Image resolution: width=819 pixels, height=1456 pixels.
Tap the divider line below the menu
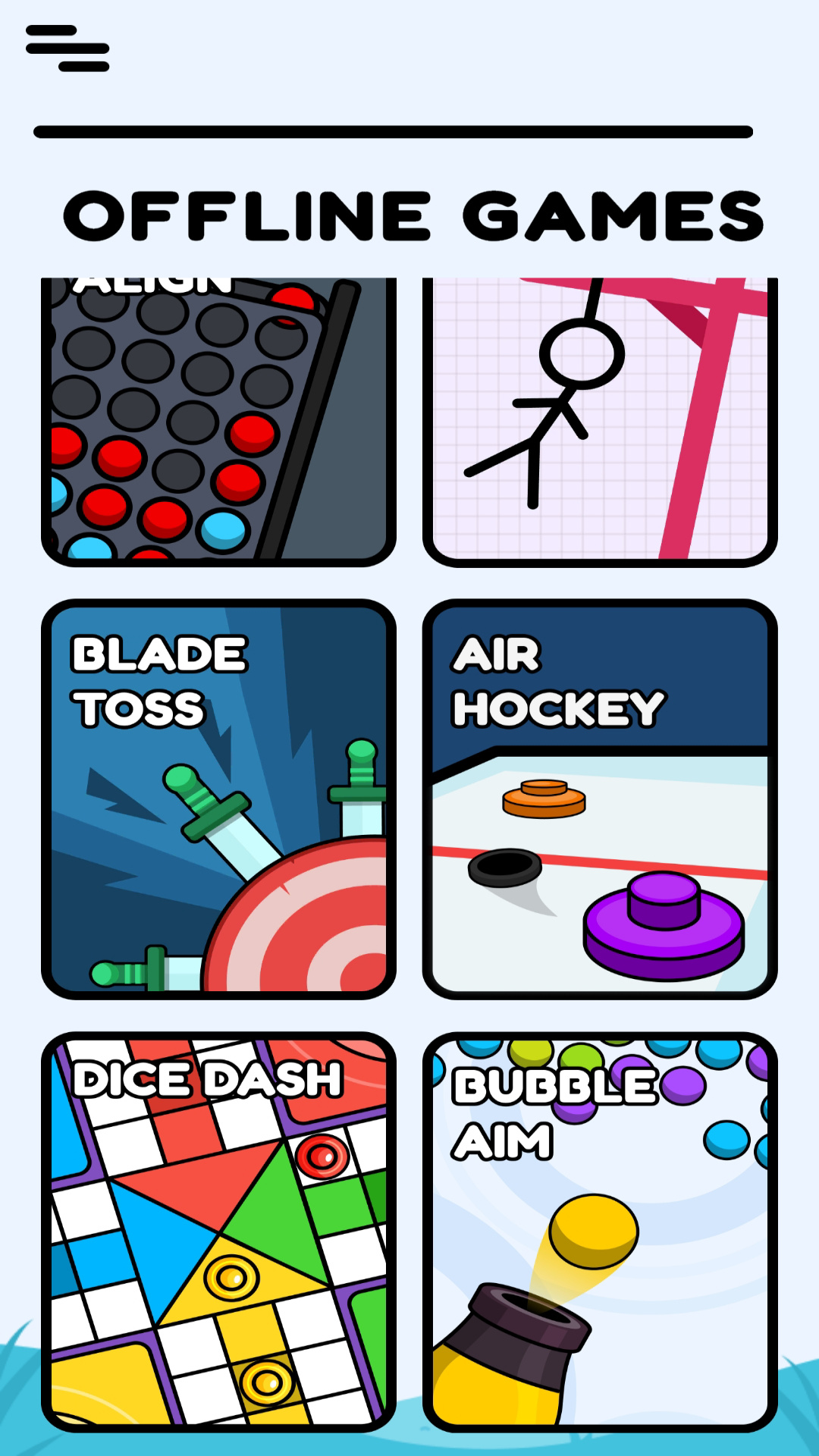click(x=391, y=130)
